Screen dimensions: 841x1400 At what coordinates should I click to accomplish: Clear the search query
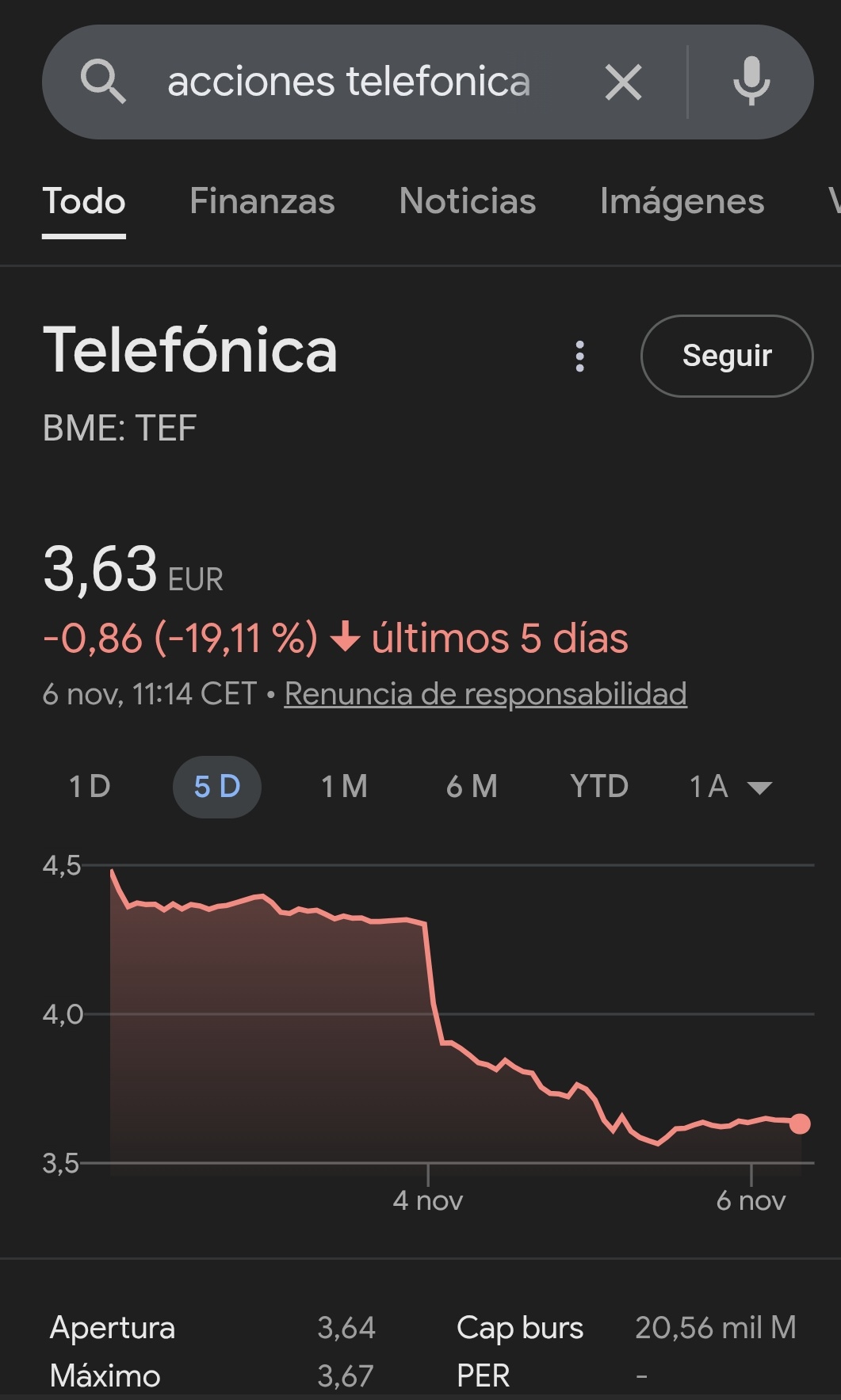[623, 82]
